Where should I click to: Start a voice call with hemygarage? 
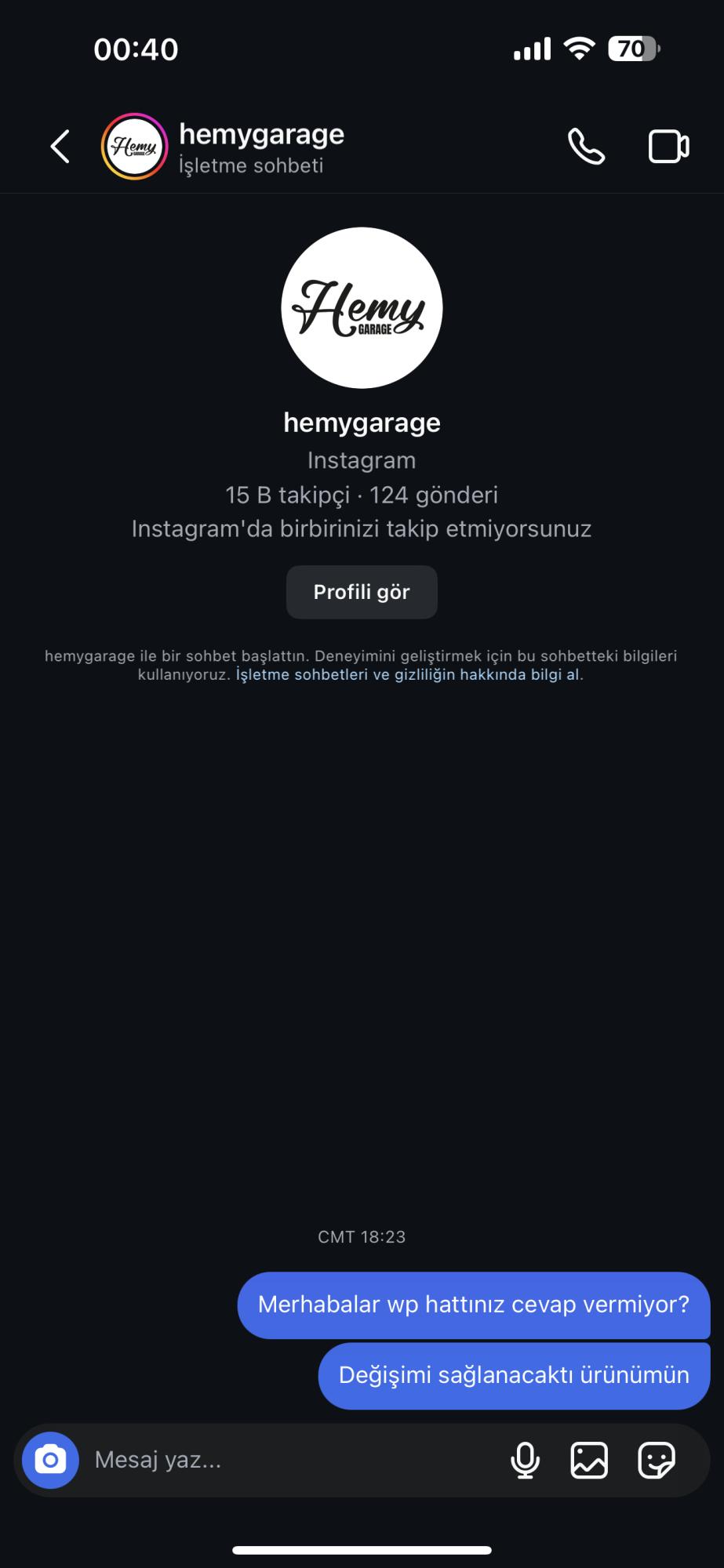pos(586,147)
